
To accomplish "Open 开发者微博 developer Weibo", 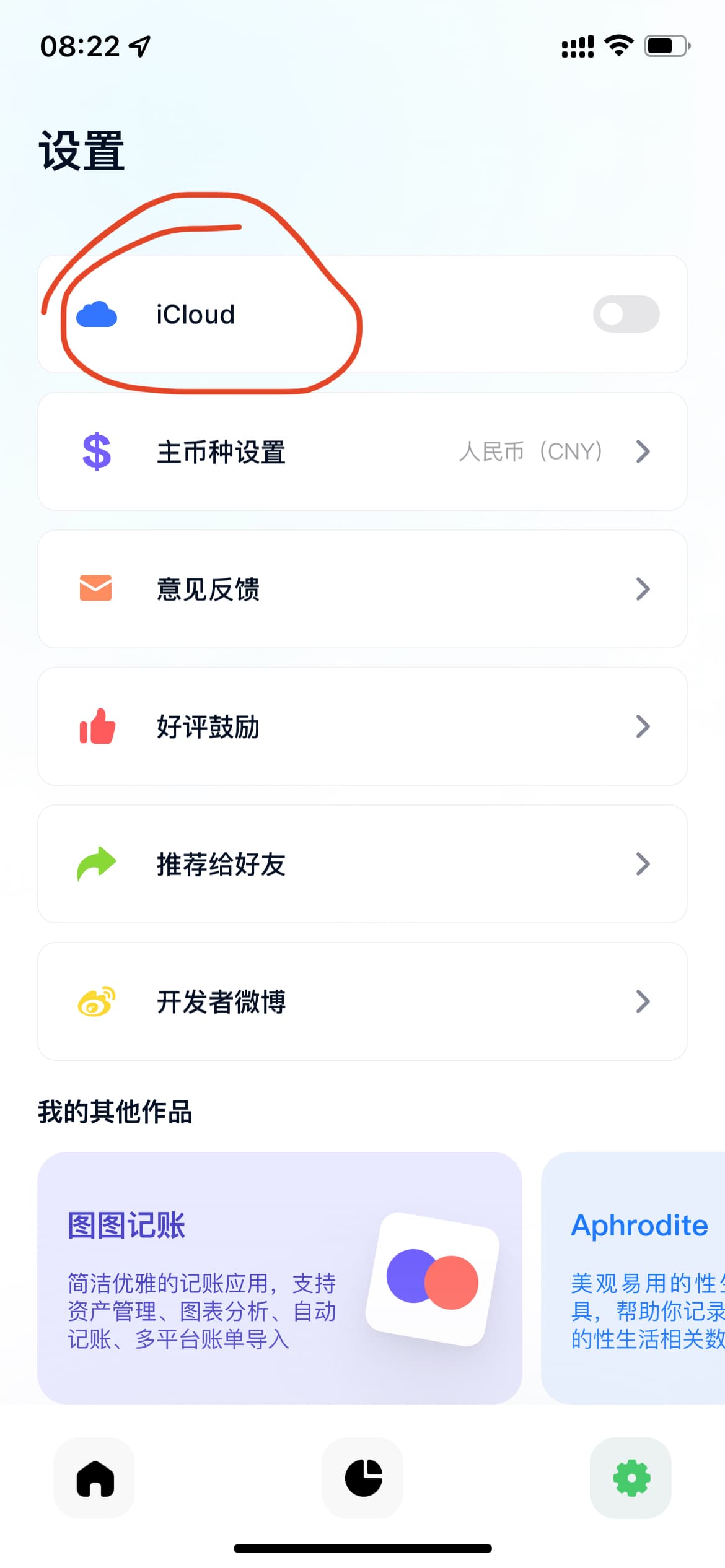I will (x=362, y=1001).
